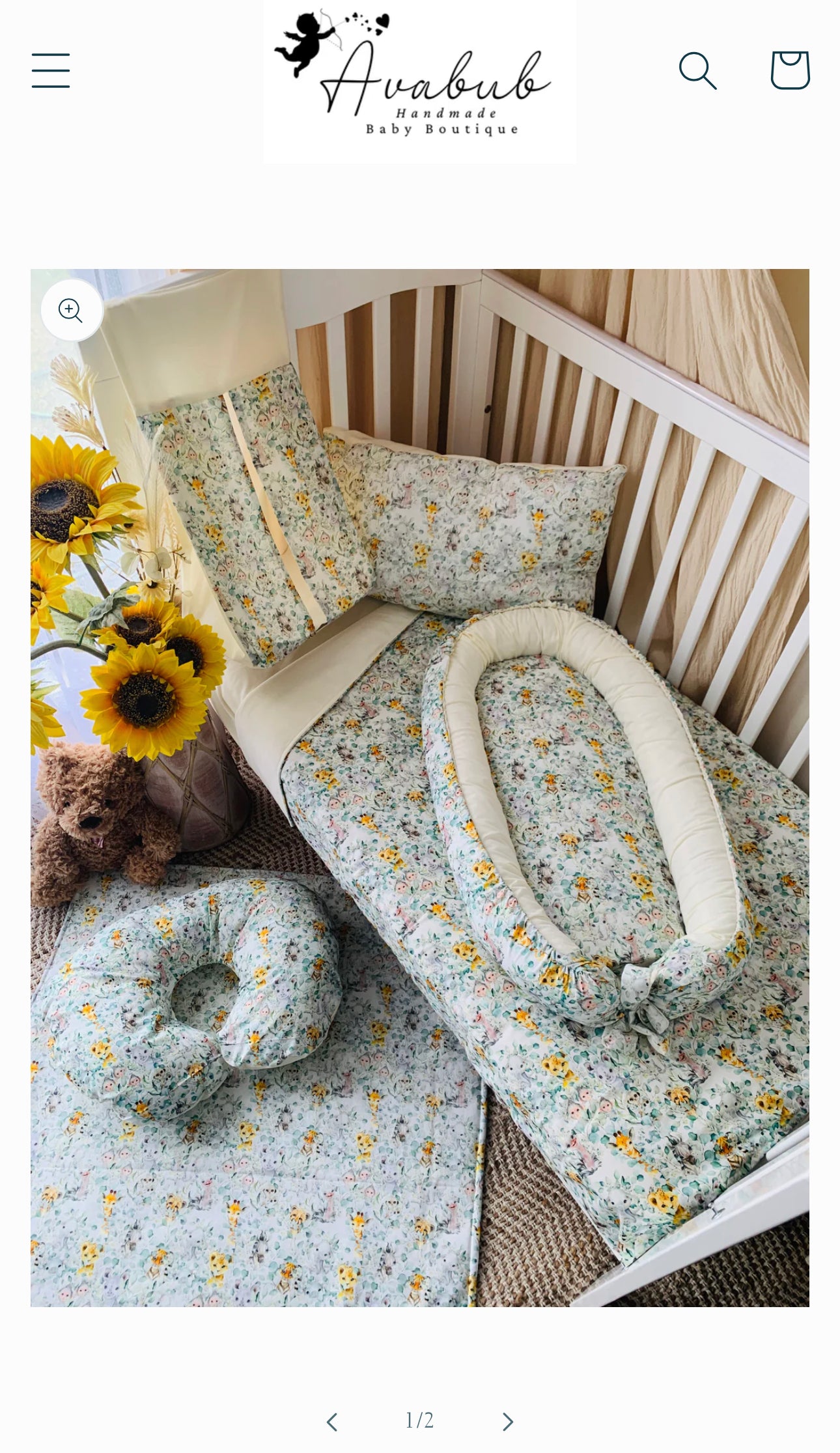The height and width of the screenshot is (1453, 840).
Task: Show the next product image
Action: pos(508,1422)
